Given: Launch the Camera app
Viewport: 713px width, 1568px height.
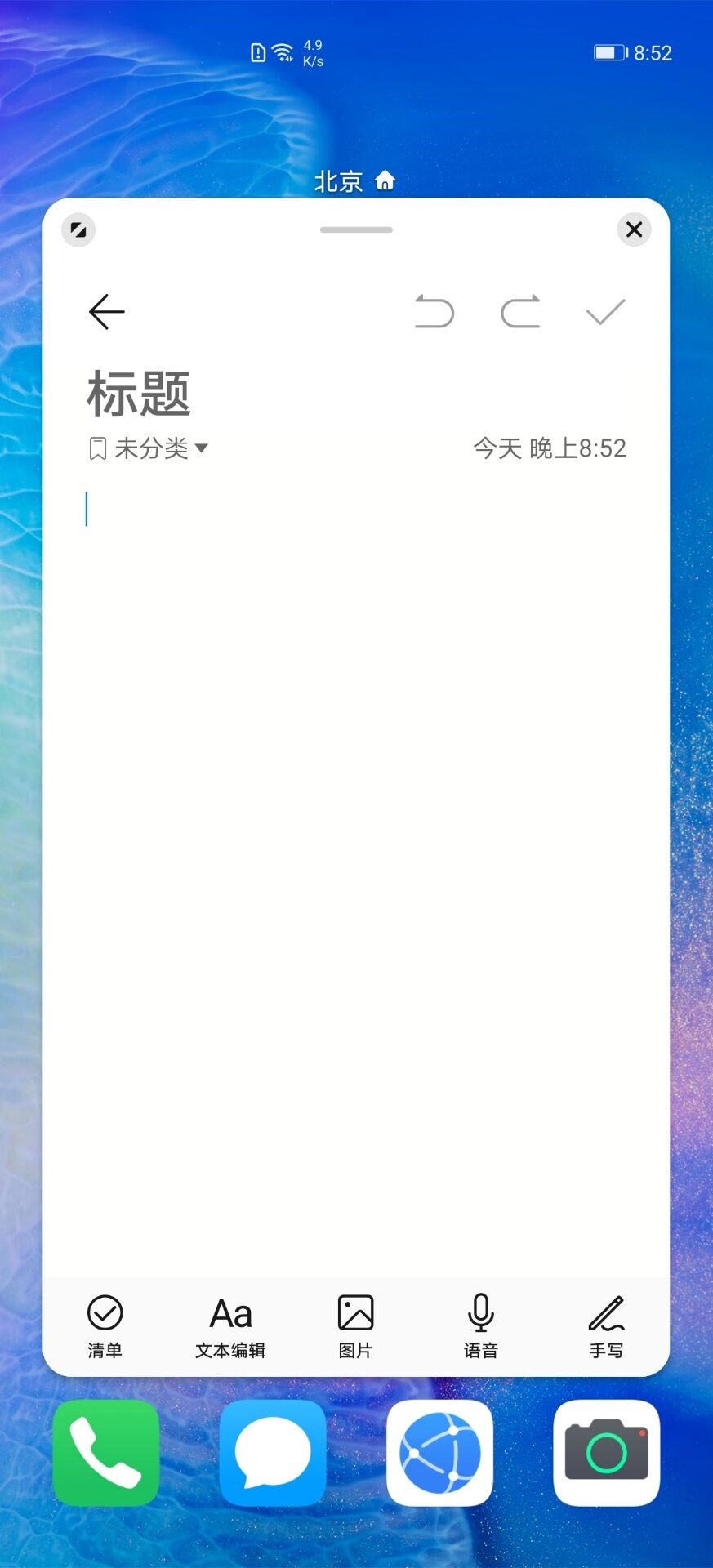Looking at the screenshot, I should tap(606, 1453).
